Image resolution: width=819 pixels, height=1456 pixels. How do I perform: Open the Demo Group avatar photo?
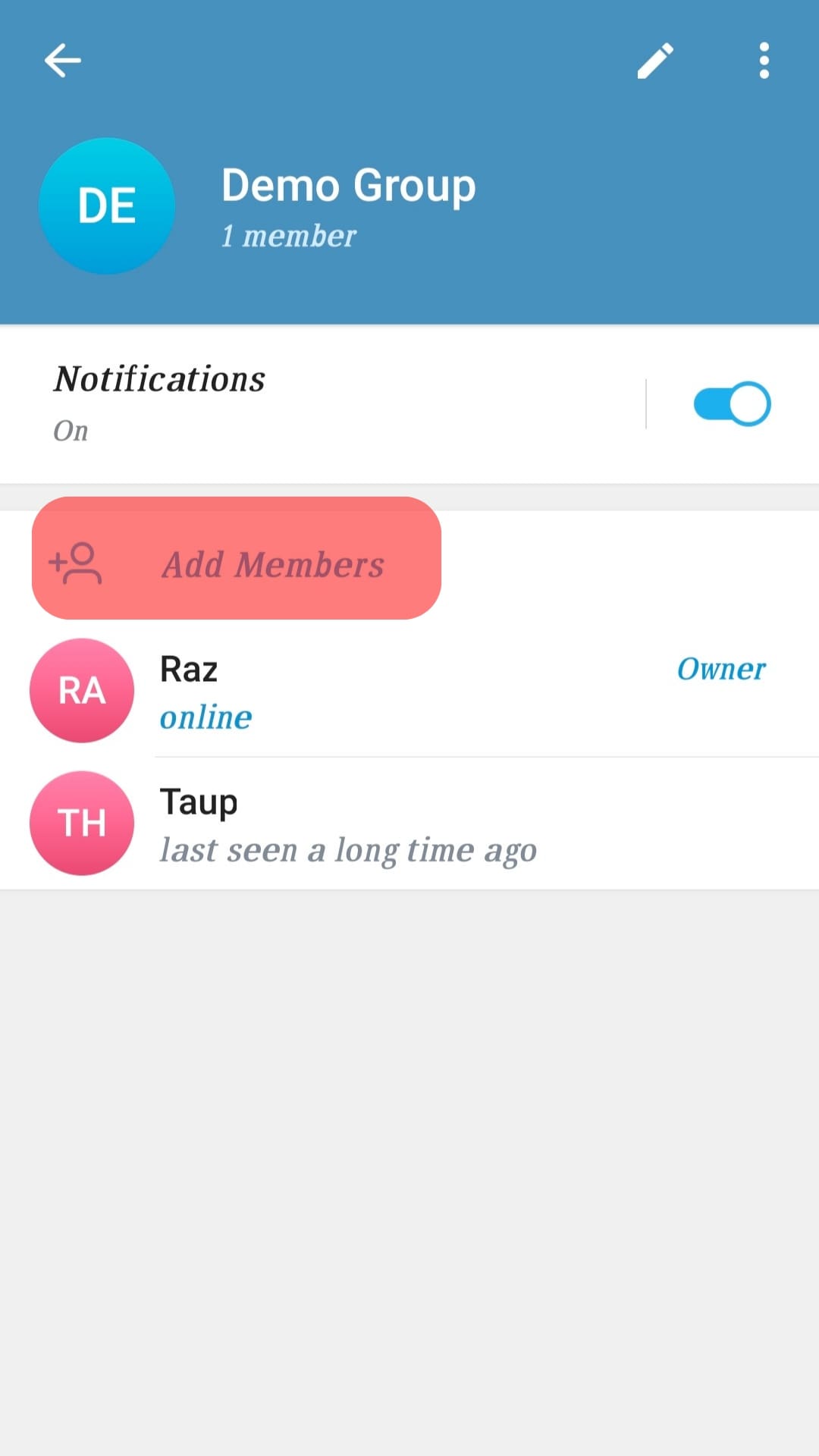(107, 206)
